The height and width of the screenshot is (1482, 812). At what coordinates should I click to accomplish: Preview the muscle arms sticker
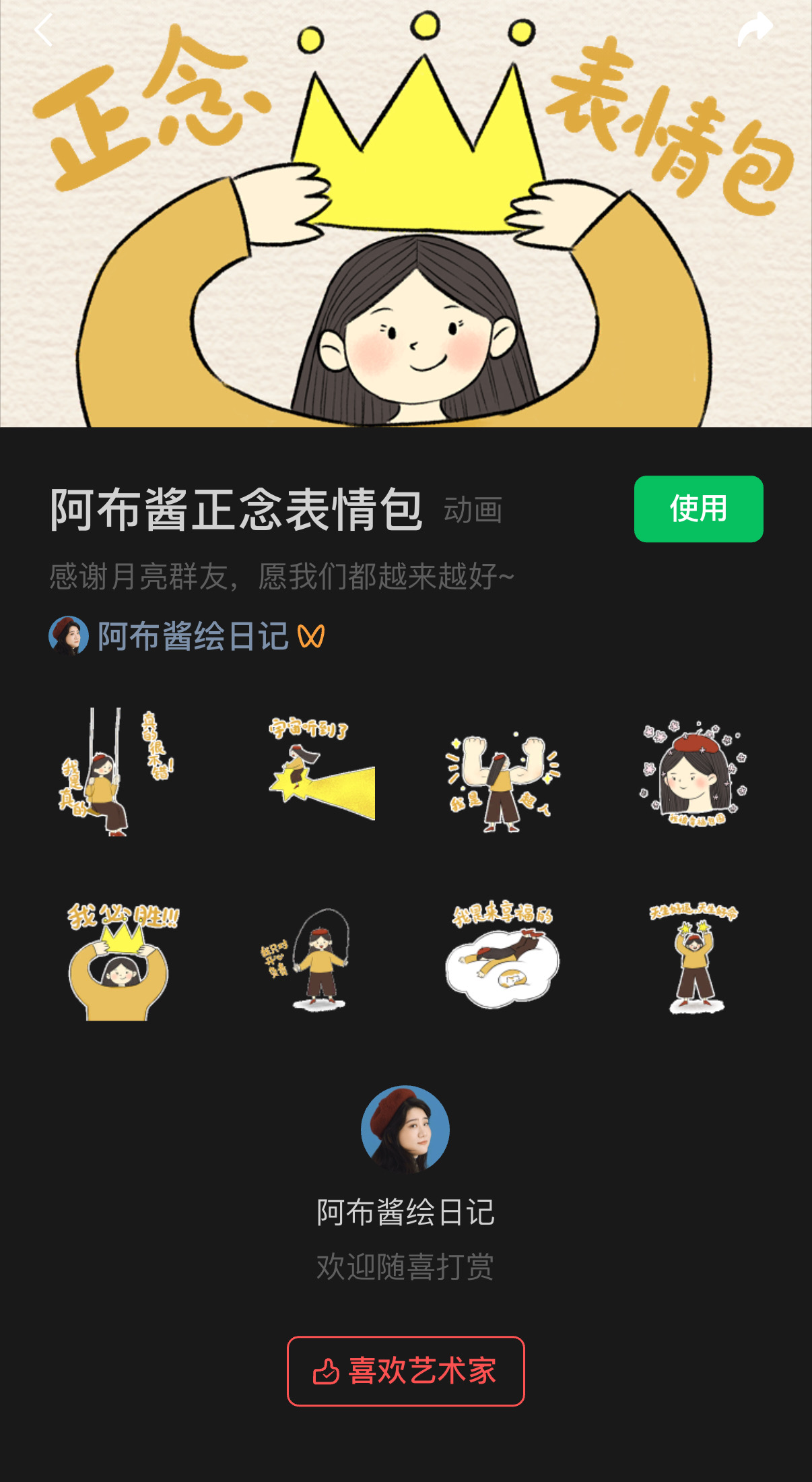502,781
